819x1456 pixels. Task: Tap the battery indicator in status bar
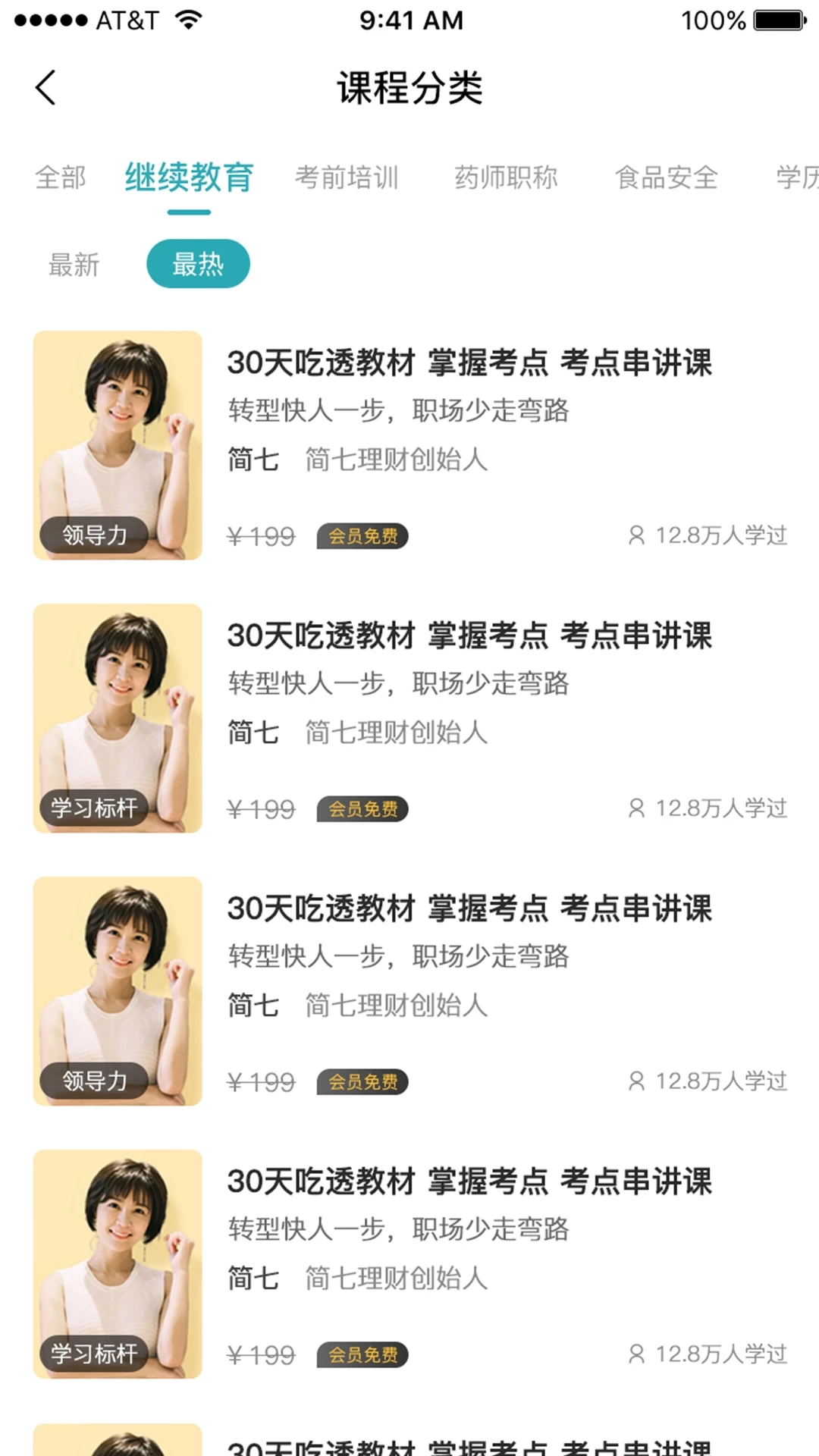[779, 20]
